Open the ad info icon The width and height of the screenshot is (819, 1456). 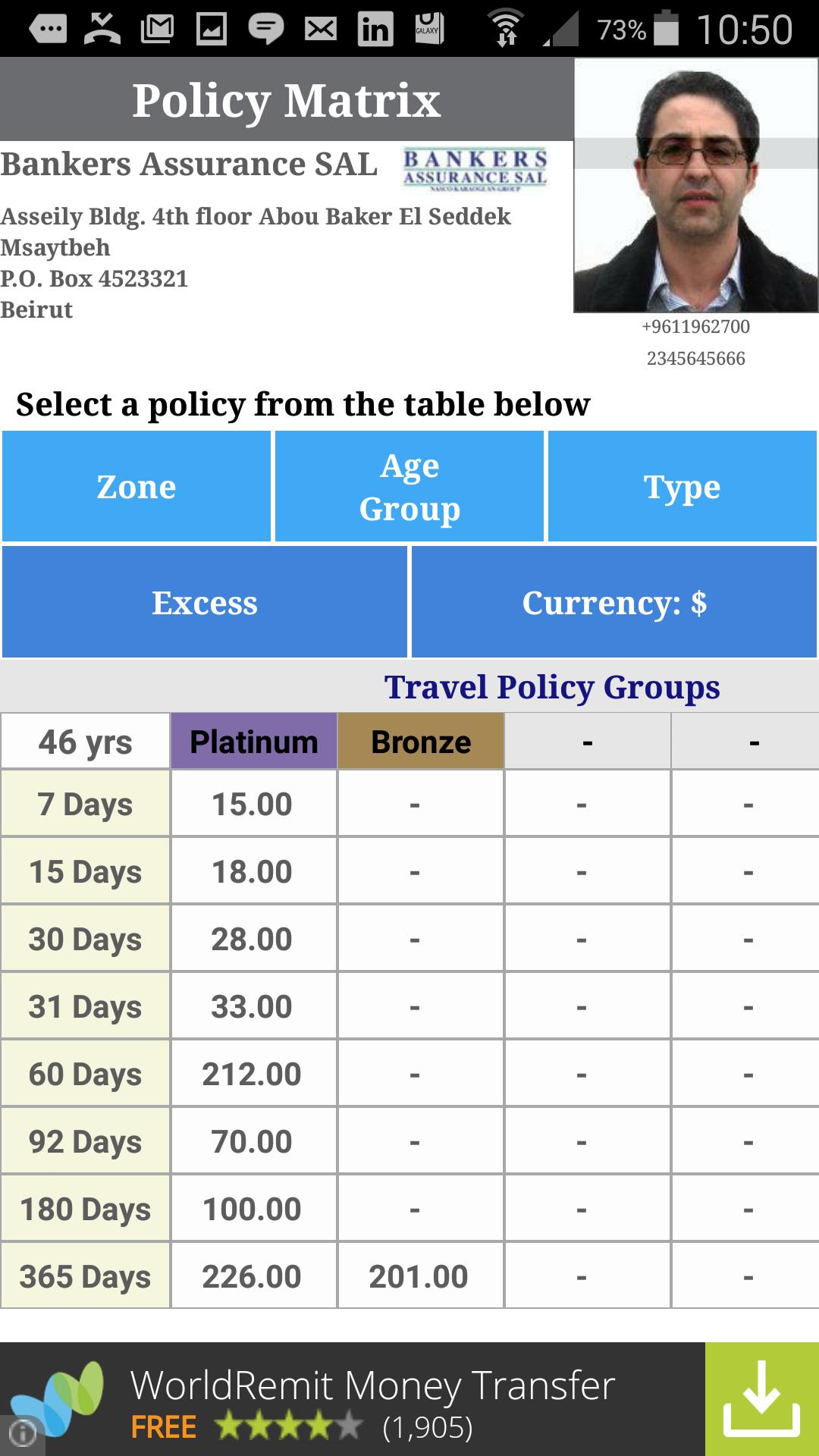click(23, 1433)
